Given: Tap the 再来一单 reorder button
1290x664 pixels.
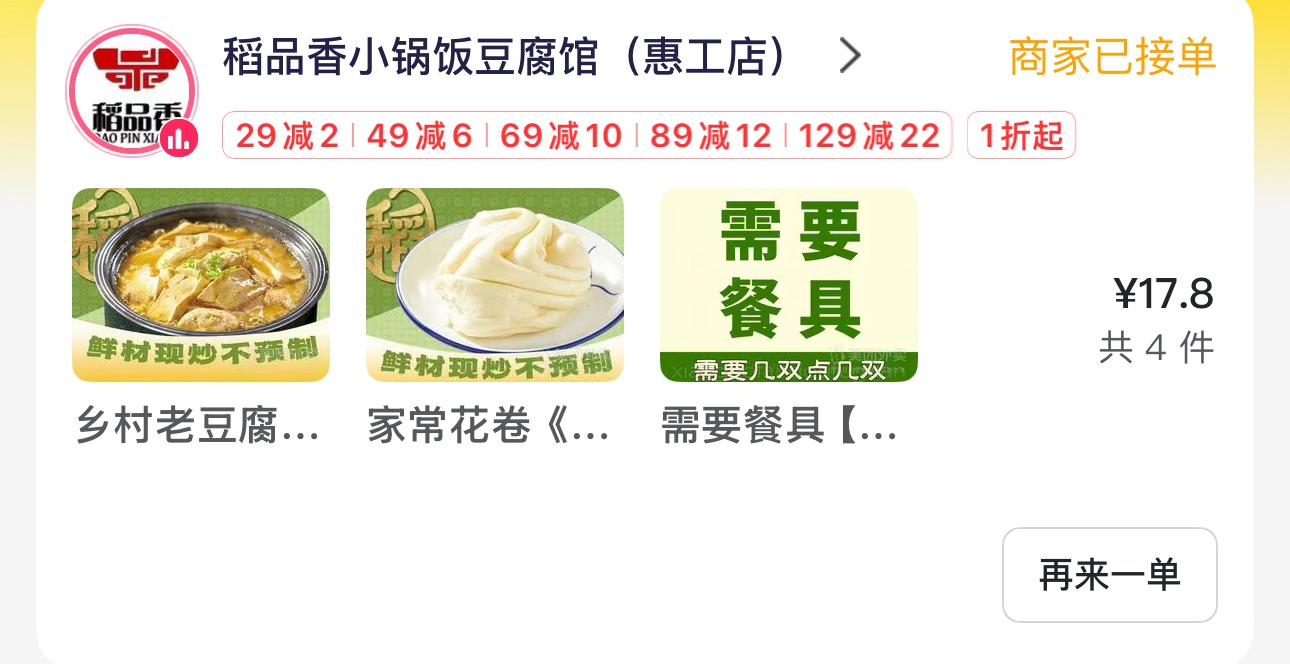Looking at the screenshot, I should (1109, 575).
